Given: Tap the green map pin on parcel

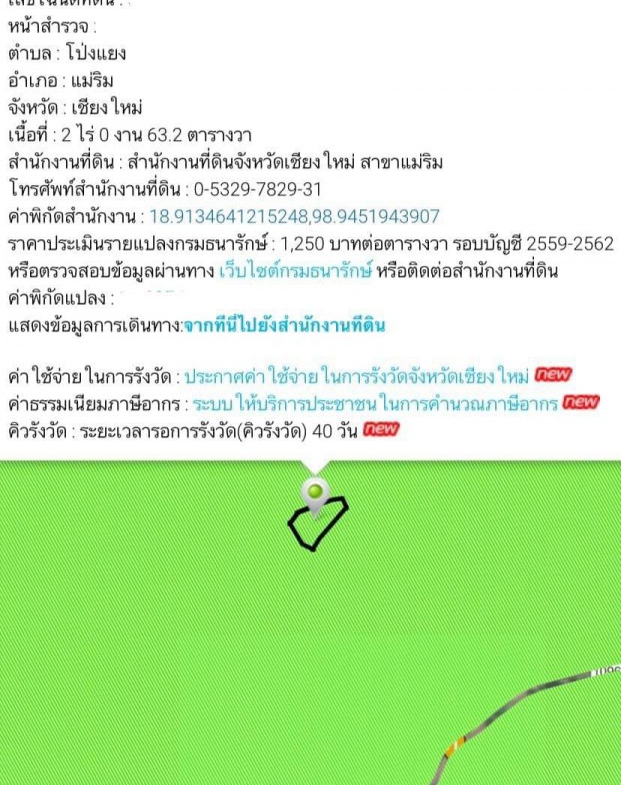Looking at the screenshot, I should click(x=316, y=493).
